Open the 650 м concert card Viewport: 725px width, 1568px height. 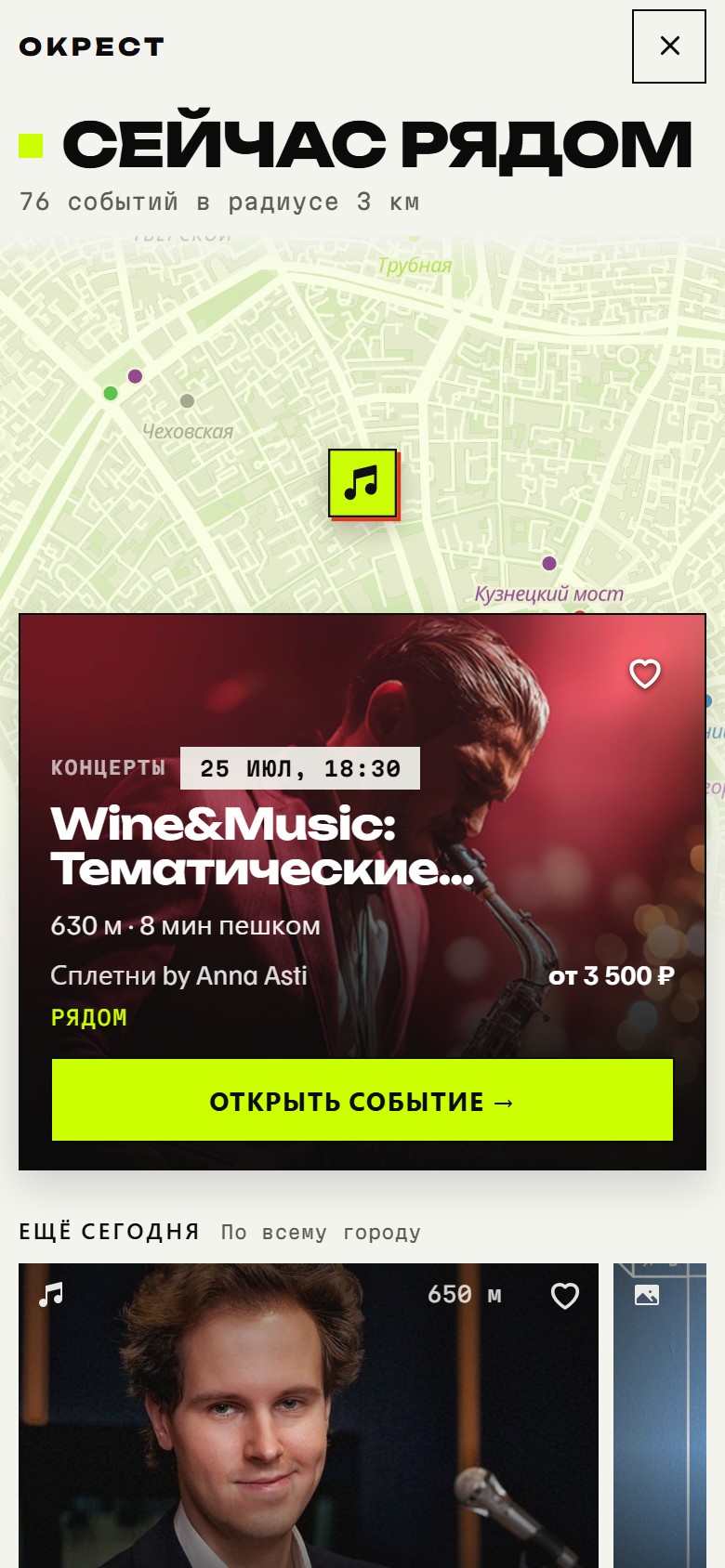point(309,1416)
